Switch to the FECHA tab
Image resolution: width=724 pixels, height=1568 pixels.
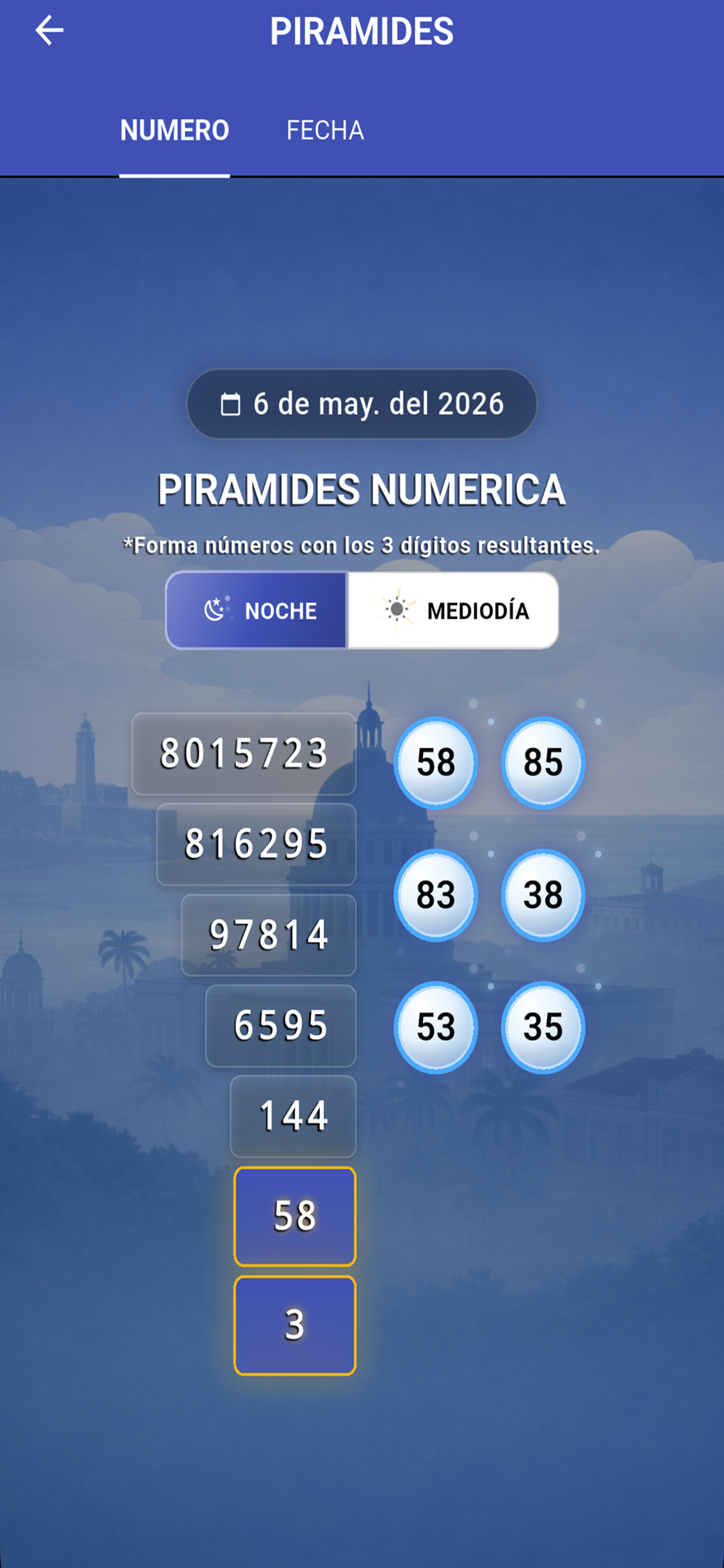325,130
